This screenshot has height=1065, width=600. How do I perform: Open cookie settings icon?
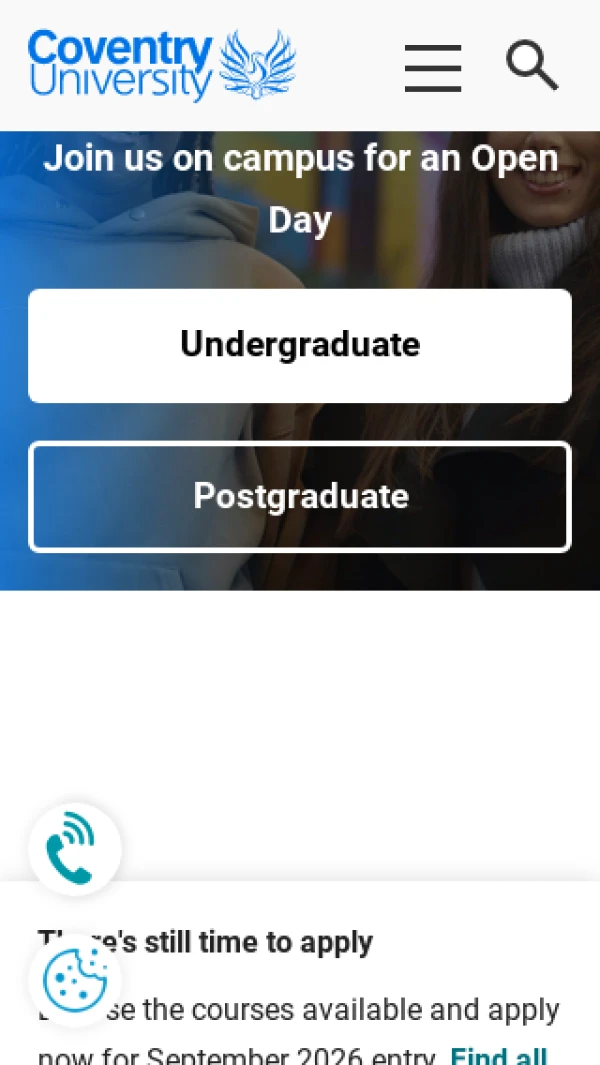(x=75, y=979)
